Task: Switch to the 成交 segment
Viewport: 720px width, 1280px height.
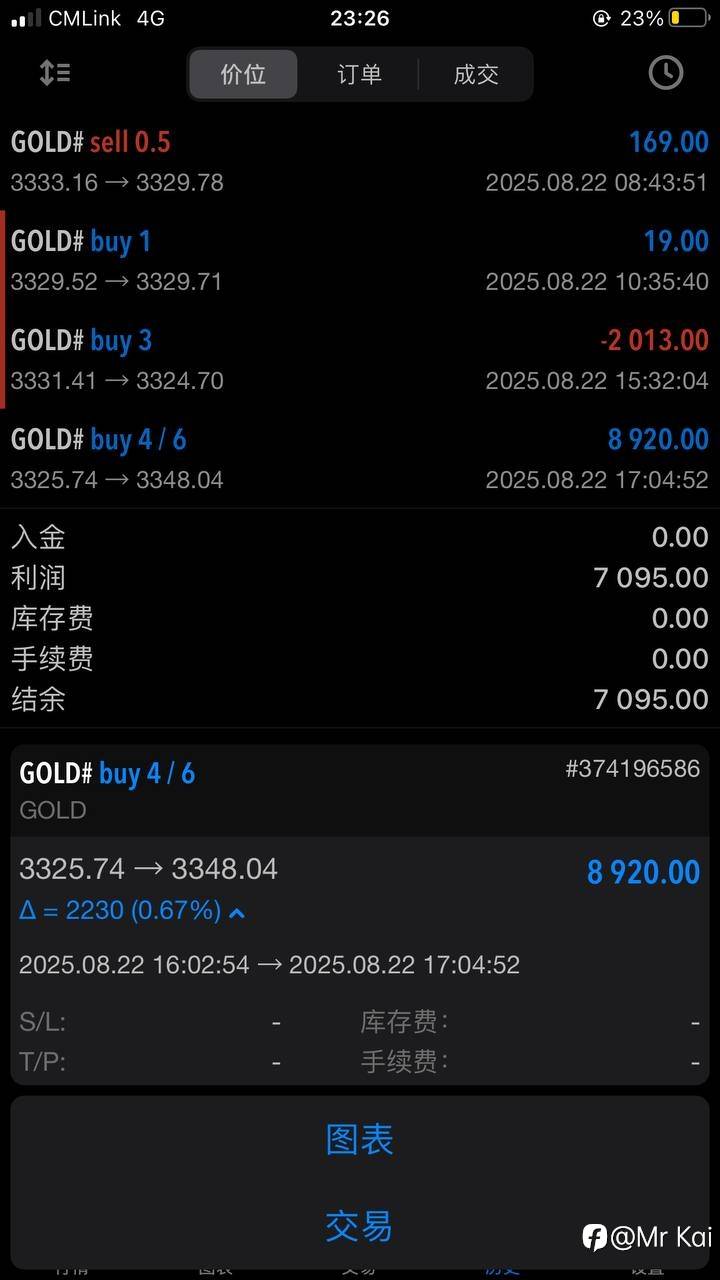Action: click(475, 74)
